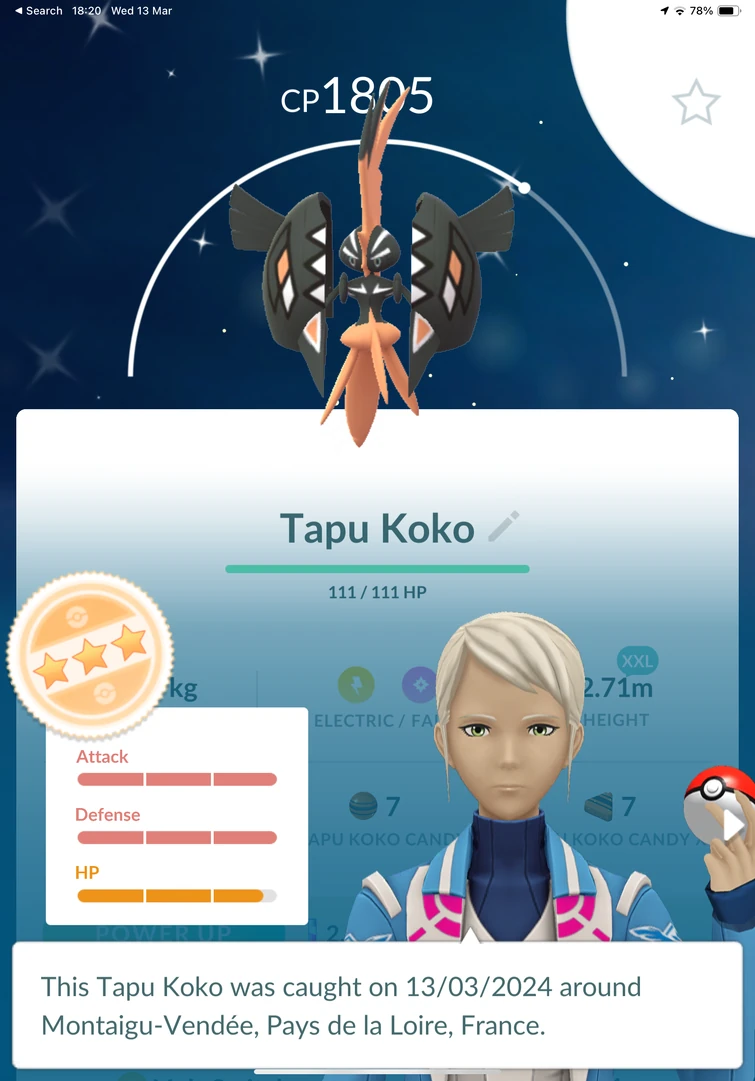This screenshot has height=1081, width=755.
Task: Dismiss the caught location message panel
Action: pos(377,1003)
